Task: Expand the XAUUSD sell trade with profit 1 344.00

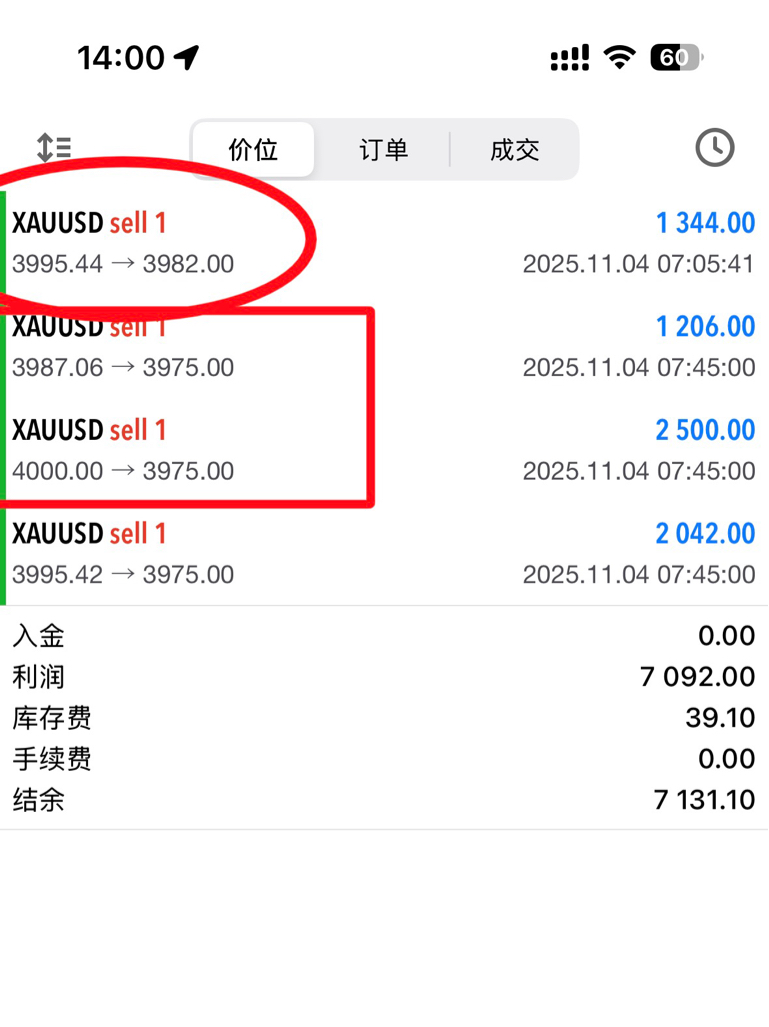Action: 384,243
